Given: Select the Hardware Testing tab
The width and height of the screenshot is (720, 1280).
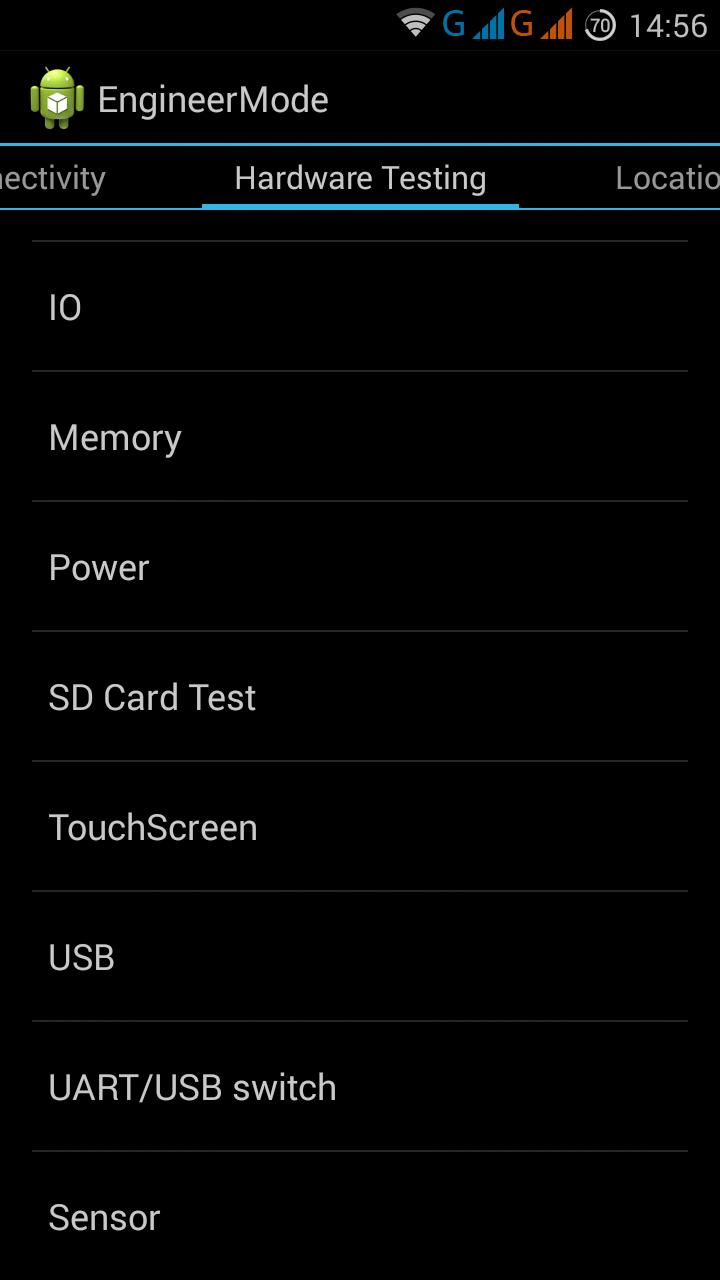Looking at the screenshot, I should click(360, 178).
